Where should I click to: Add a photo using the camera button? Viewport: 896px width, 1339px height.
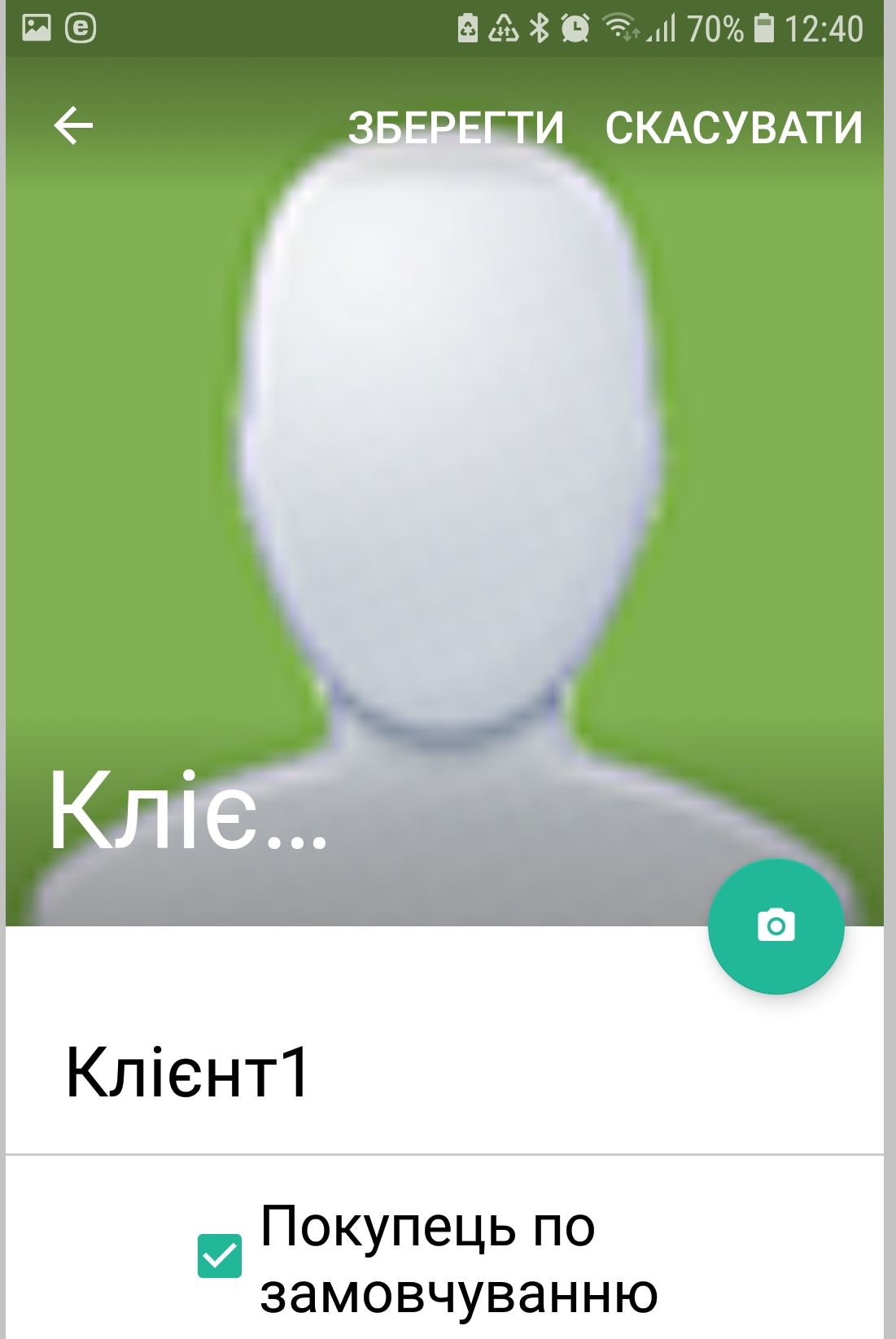click(776, 926)
